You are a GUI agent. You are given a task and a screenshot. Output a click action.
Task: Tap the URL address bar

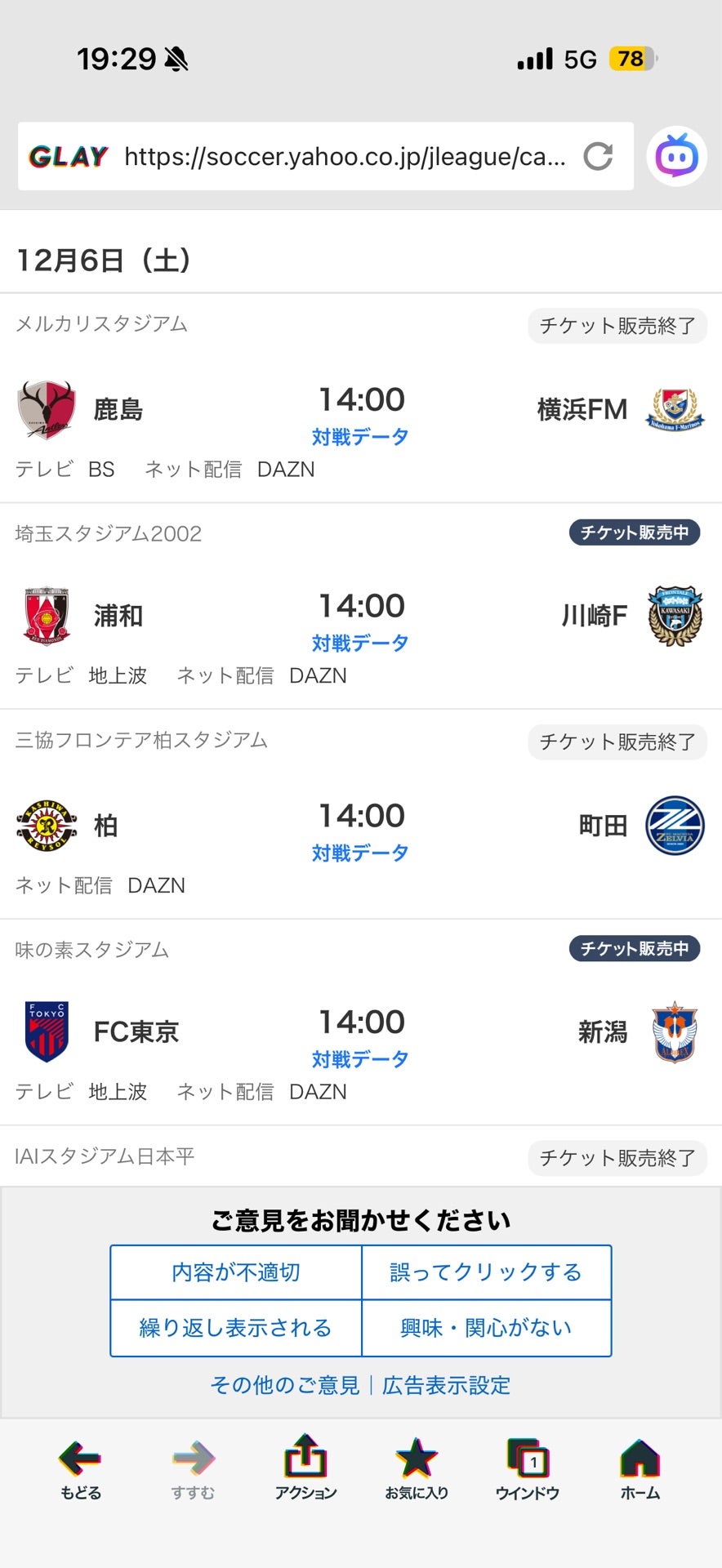[x=343, y=156]
